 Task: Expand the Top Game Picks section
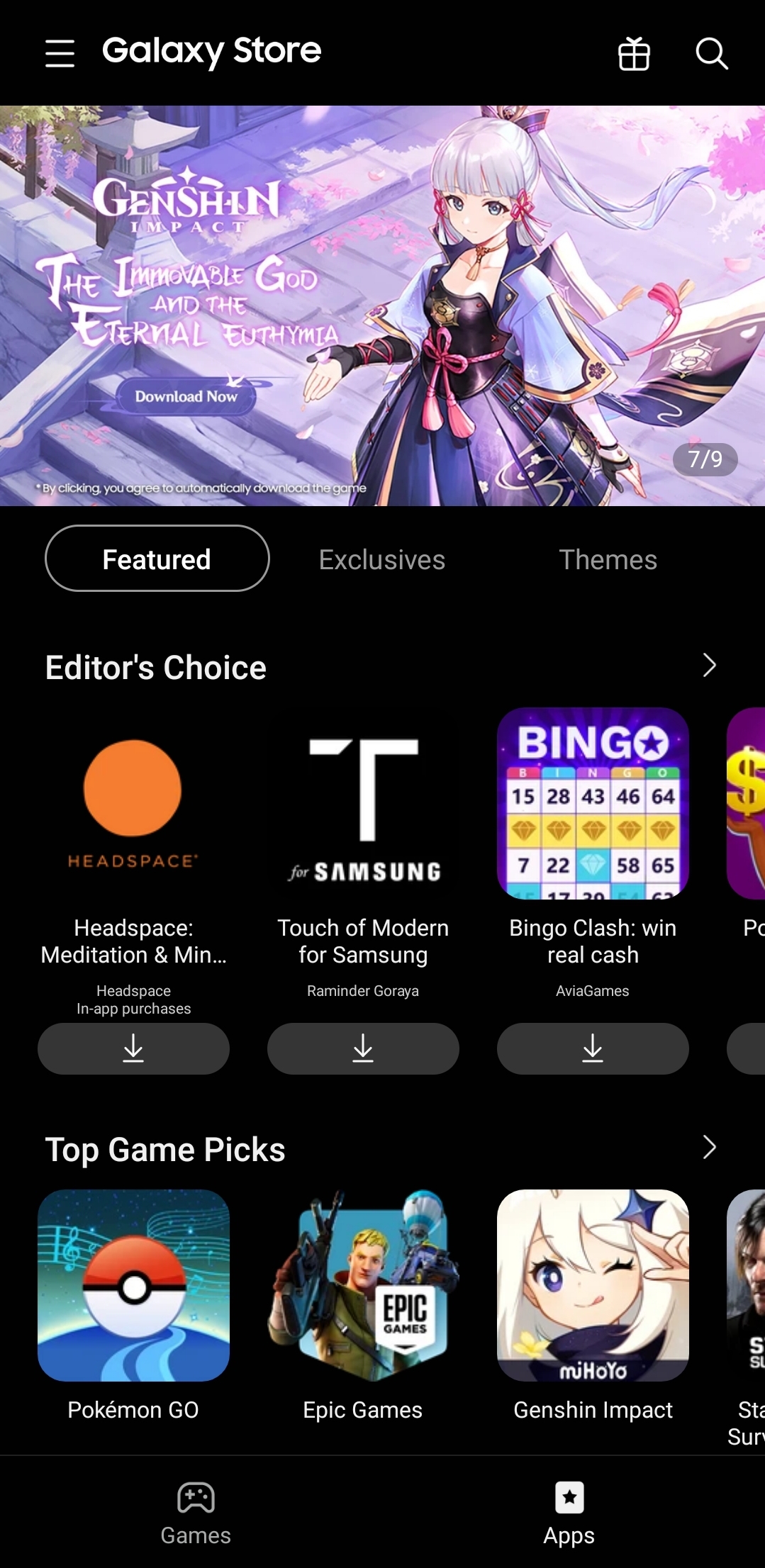point(708,1147)
